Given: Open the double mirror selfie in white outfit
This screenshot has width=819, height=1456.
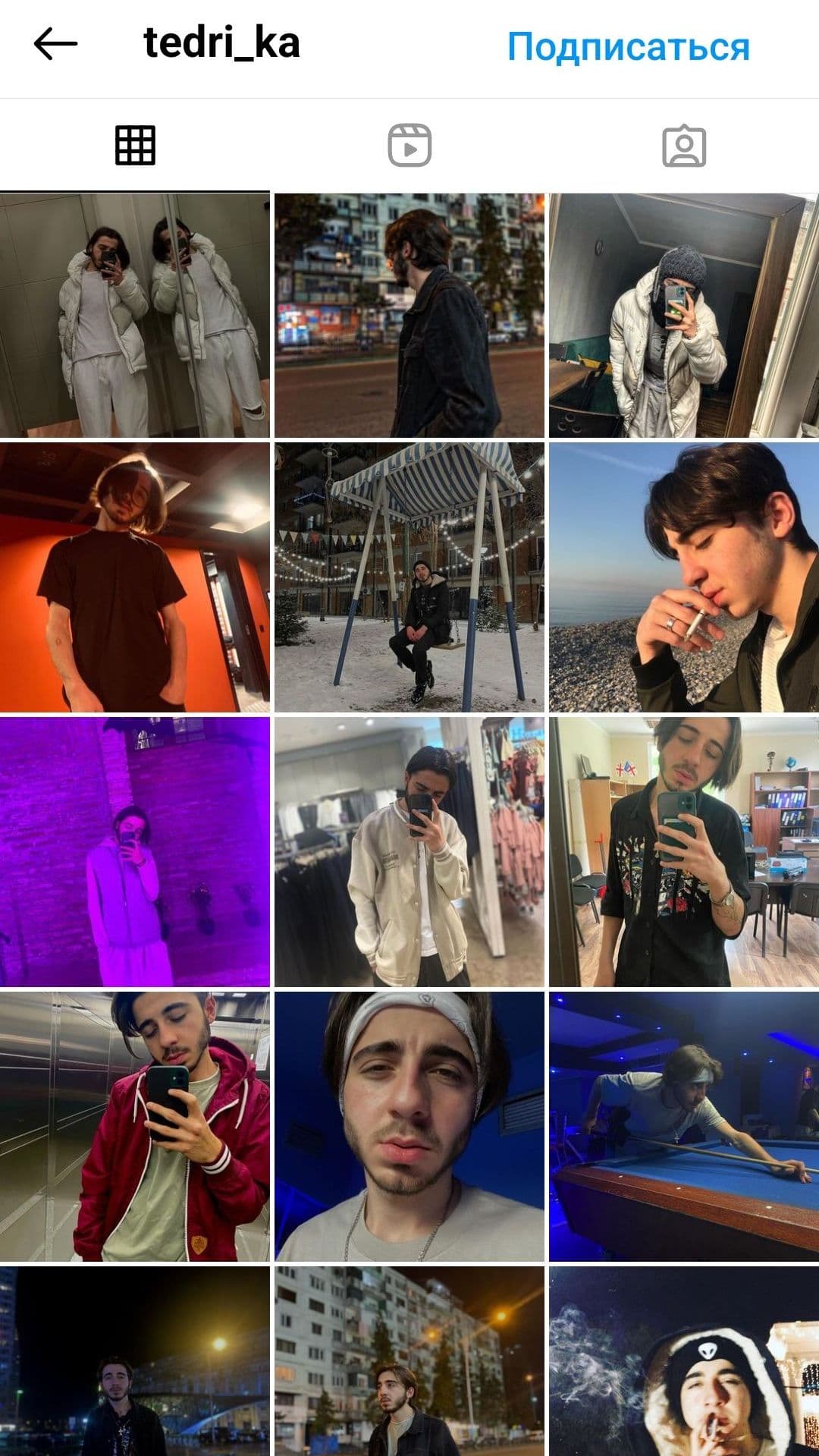Looking at the screenshot, I should (x=135, y=315).
